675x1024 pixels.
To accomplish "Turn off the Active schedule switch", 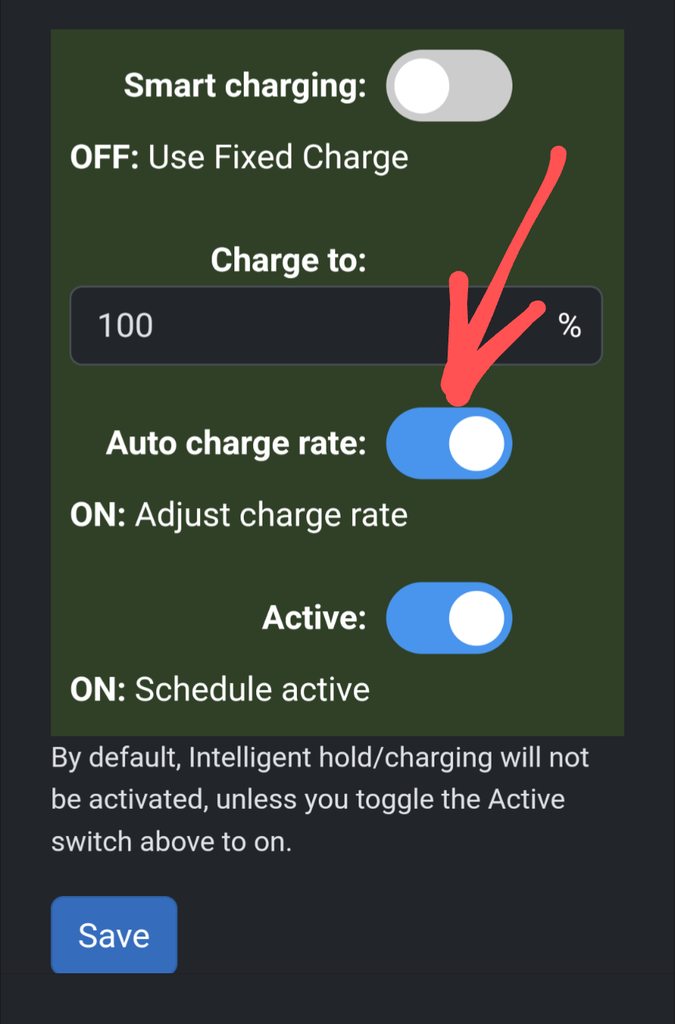I will tap(448, 618).
